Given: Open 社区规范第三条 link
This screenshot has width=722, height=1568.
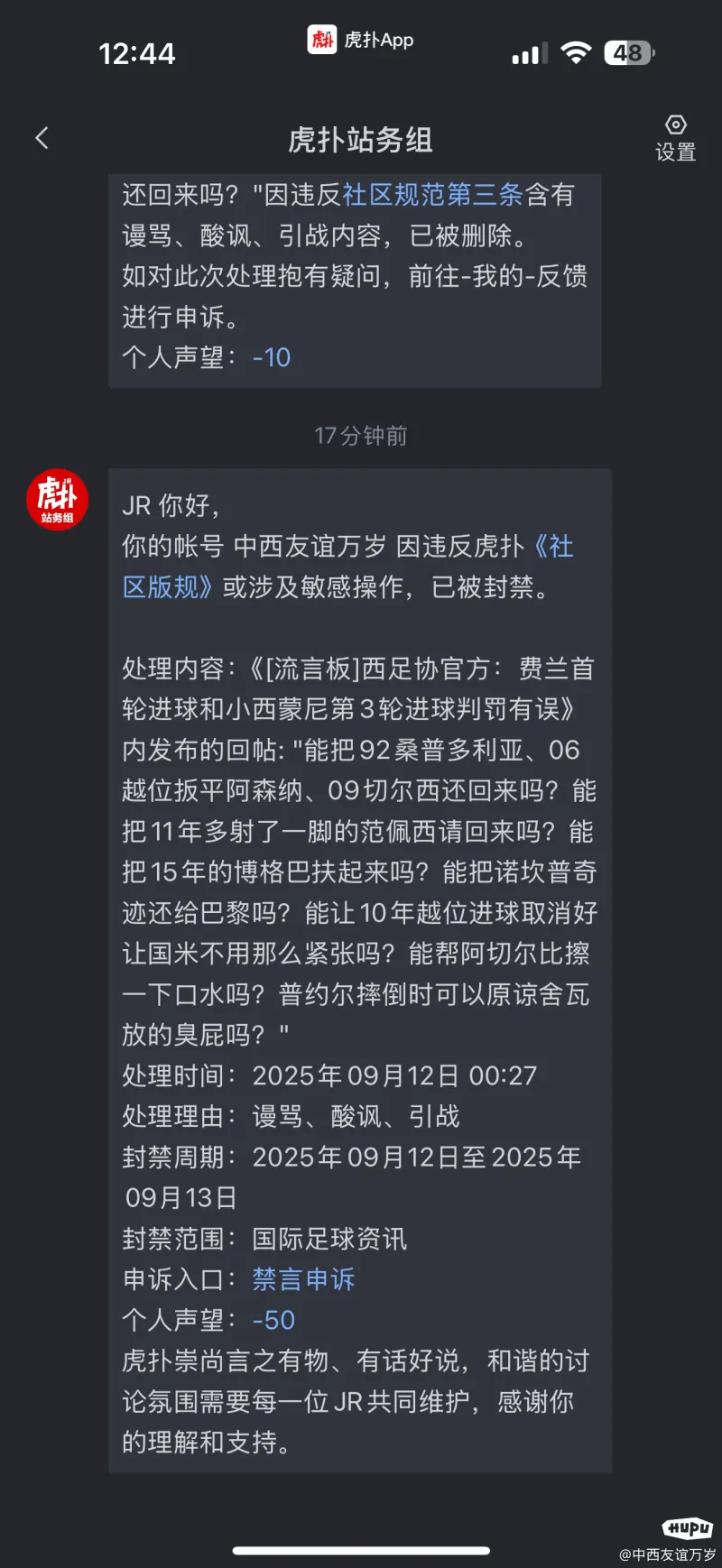Looking at the screenshot, I should click(432, 195).
